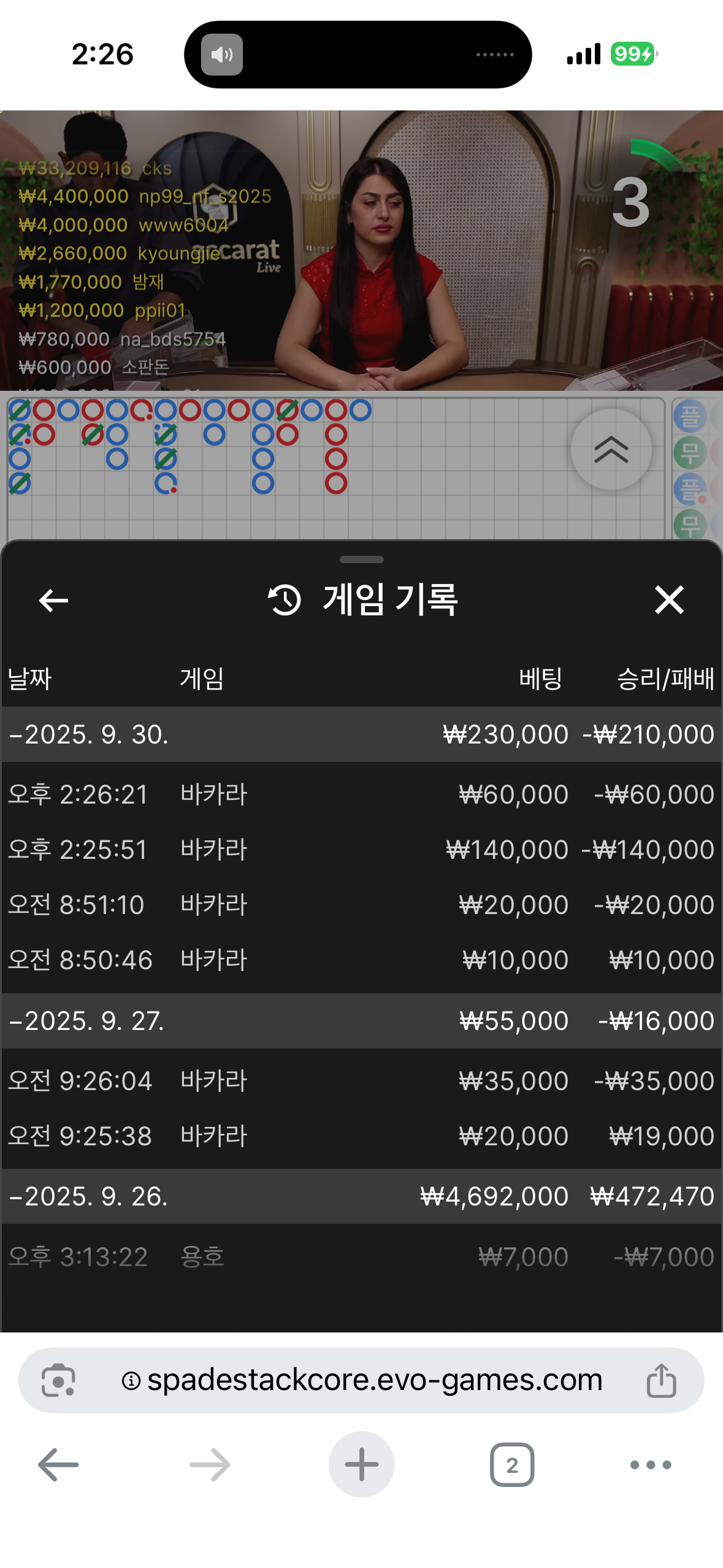Viewport: 723px width, 1568px height.
Task: Open the 오전 9:25:38 baccarat round
Action: coord(361,1136)
